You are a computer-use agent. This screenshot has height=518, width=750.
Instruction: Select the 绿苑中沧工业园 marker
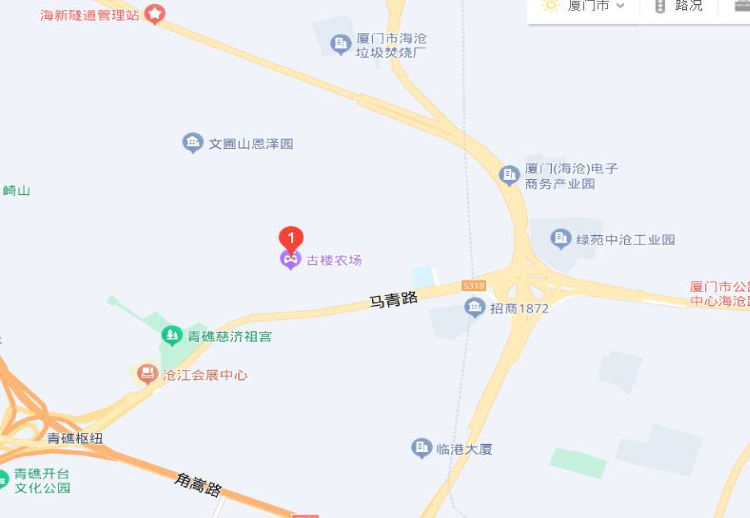pos(561,239)
